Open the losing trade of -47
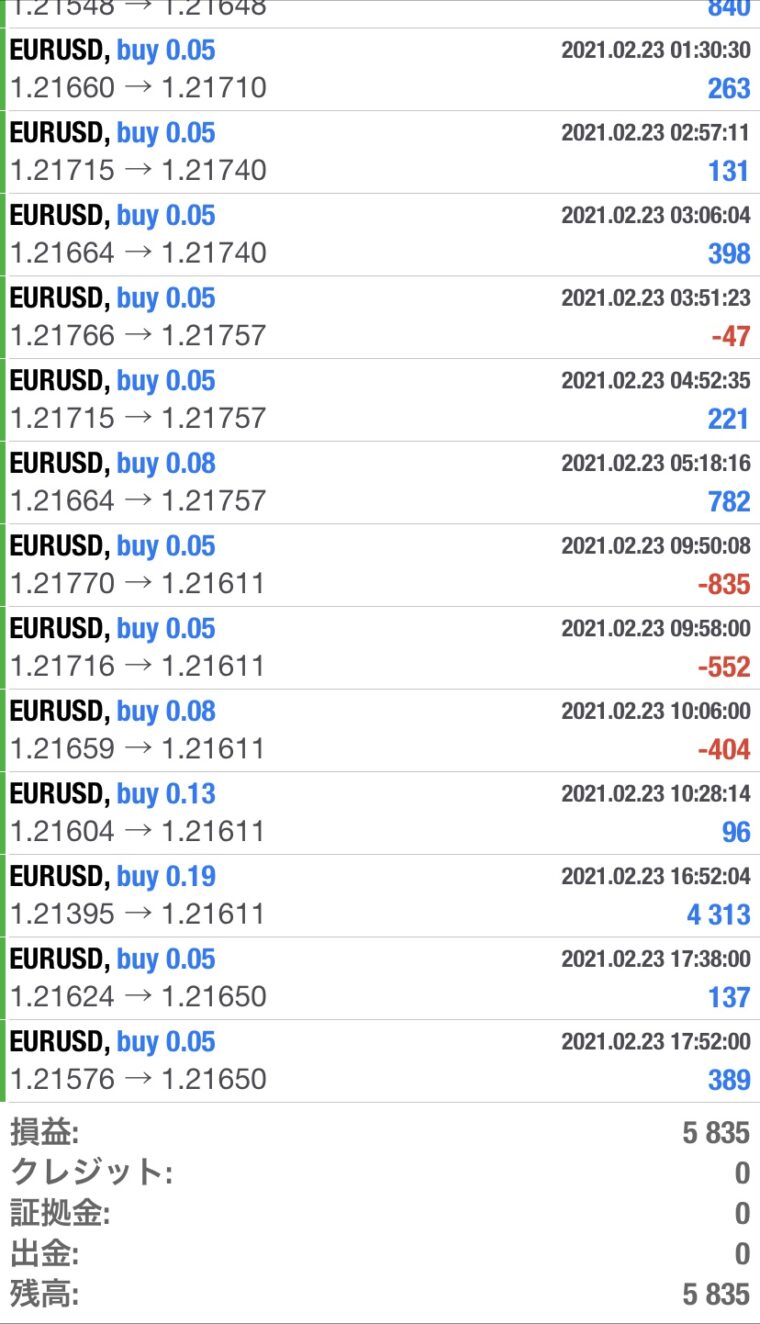760x1324 pixels. [x=380, y=317]
